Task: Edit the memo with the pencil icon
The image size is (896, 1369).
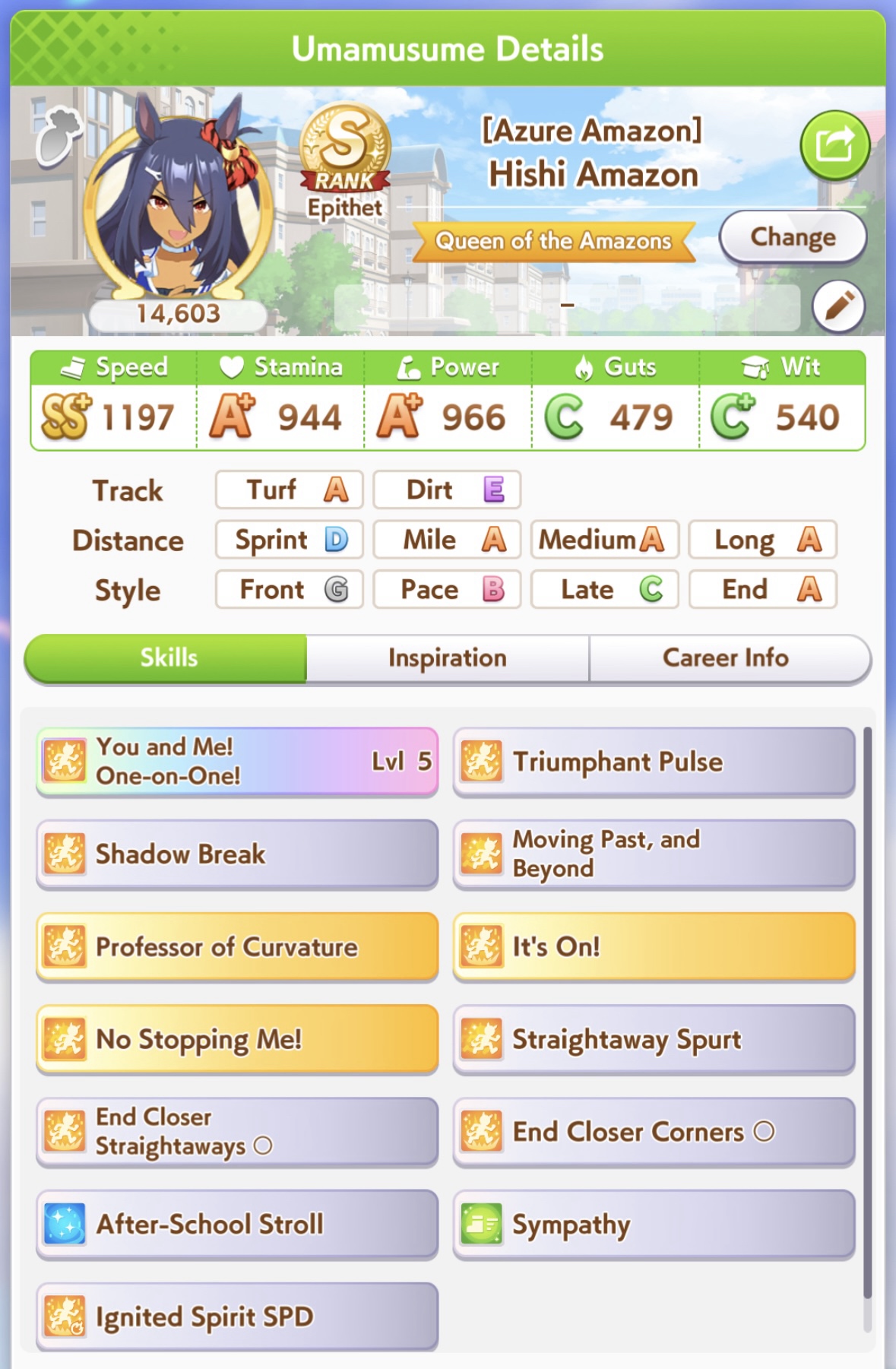Action: click(x=837, y=307)
